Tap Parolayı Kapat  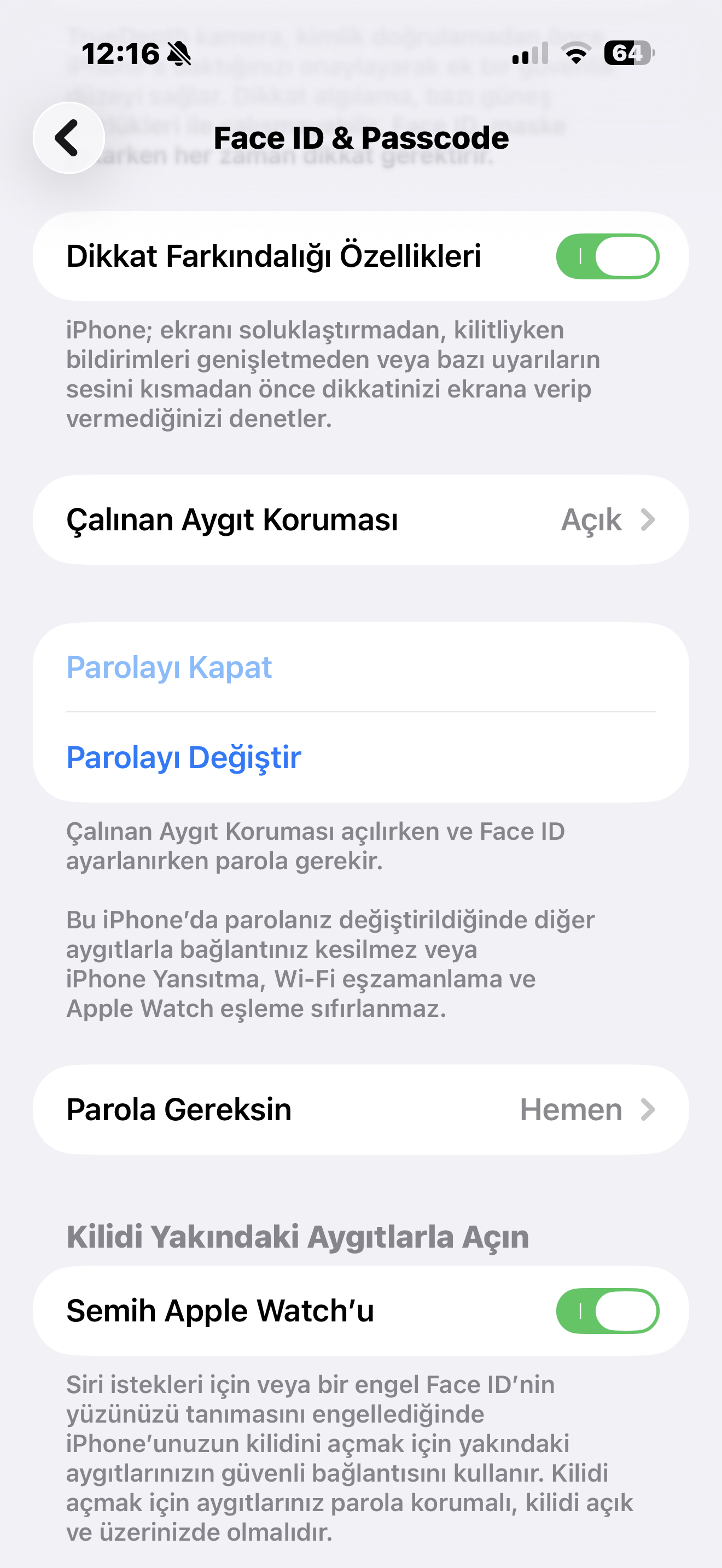pyautogui.click(x=169, y=667)
